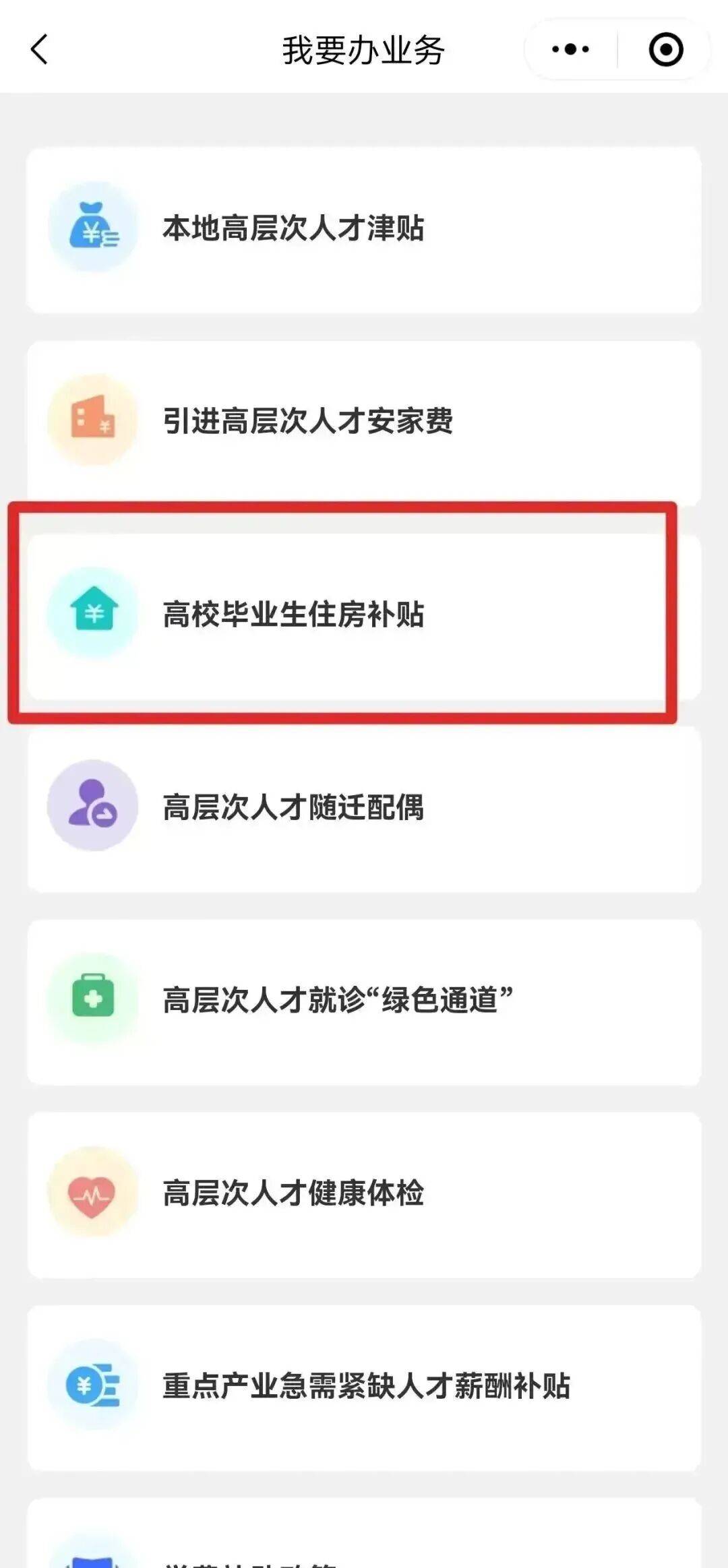Close the mini program with the circle button
The width and height of the screenshot is (728, 1568).
tap(665, 50)
